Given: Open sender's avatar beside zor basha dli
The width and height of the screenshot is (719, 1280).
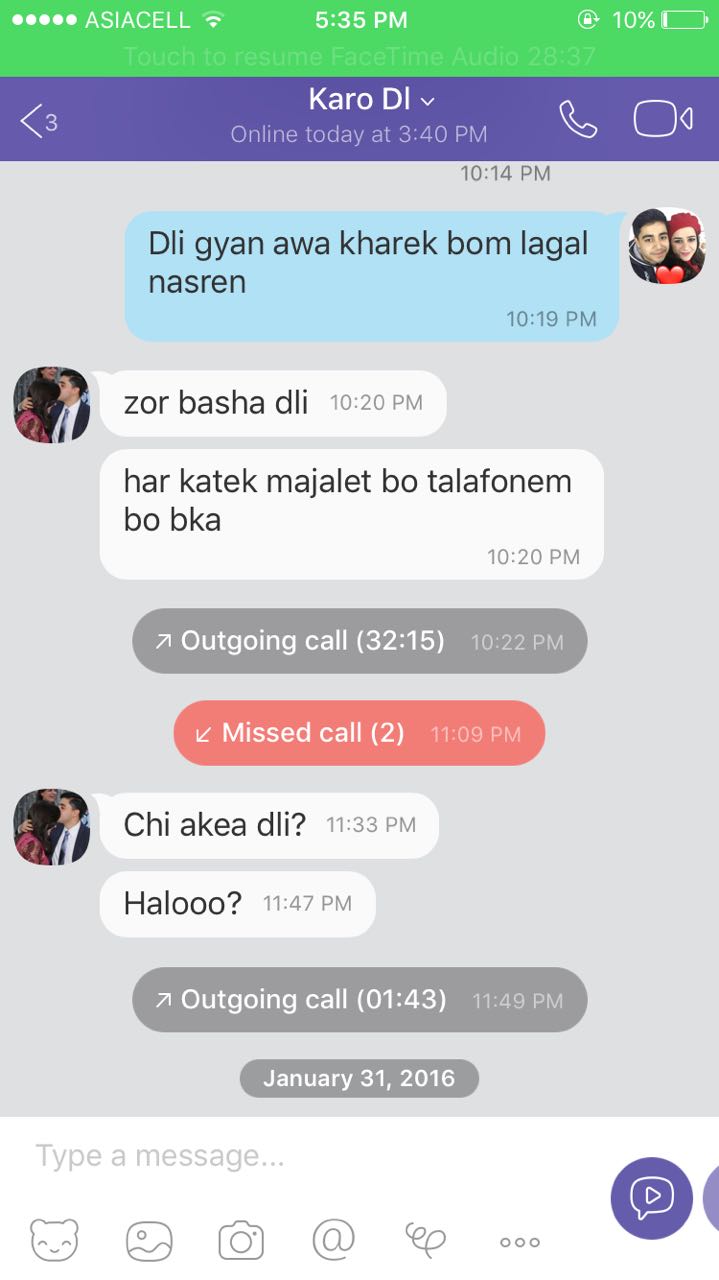Looking at the screenshot, I should click(x=51, y=404).
